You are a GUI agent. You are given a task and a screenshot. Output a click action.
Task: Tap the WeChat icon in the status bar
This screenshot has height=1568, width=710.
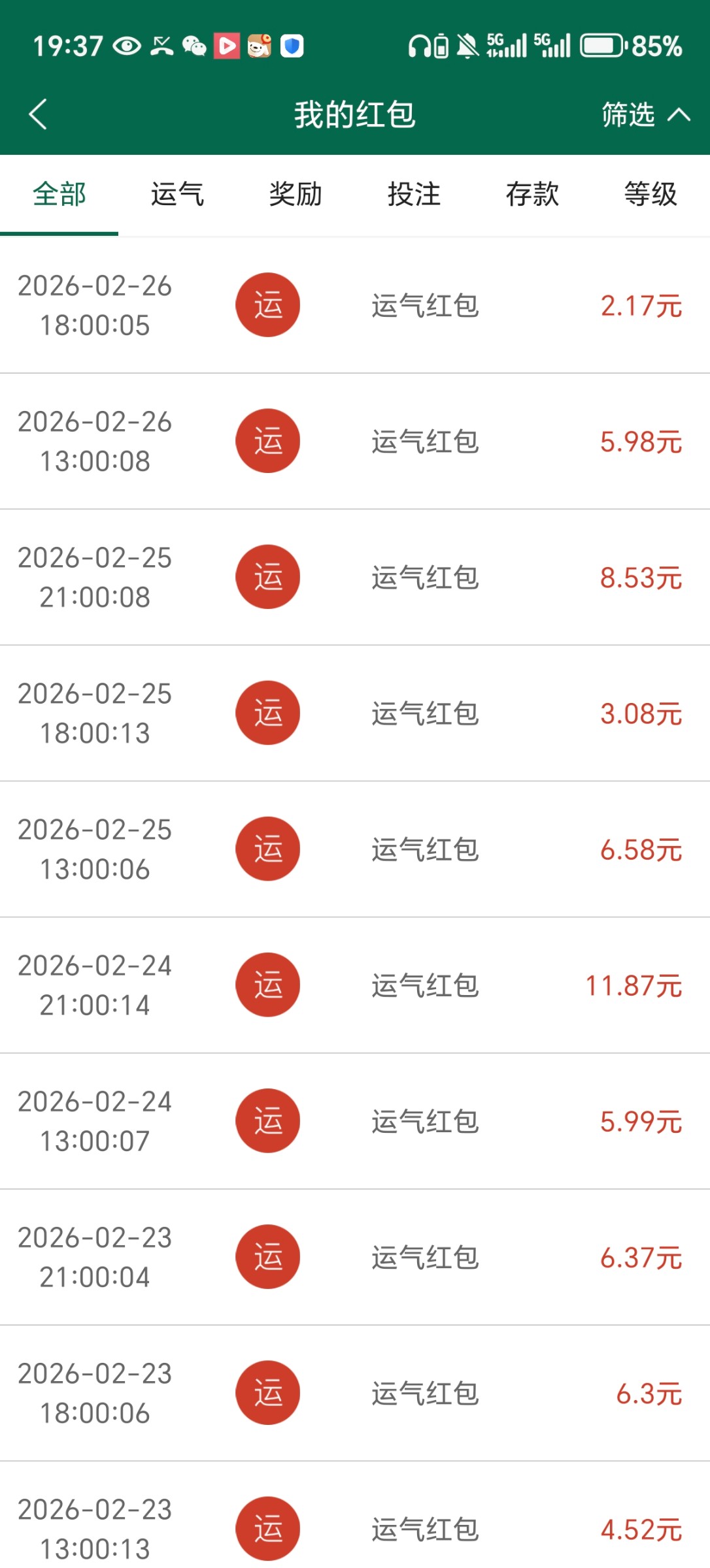tap(193, 44)
